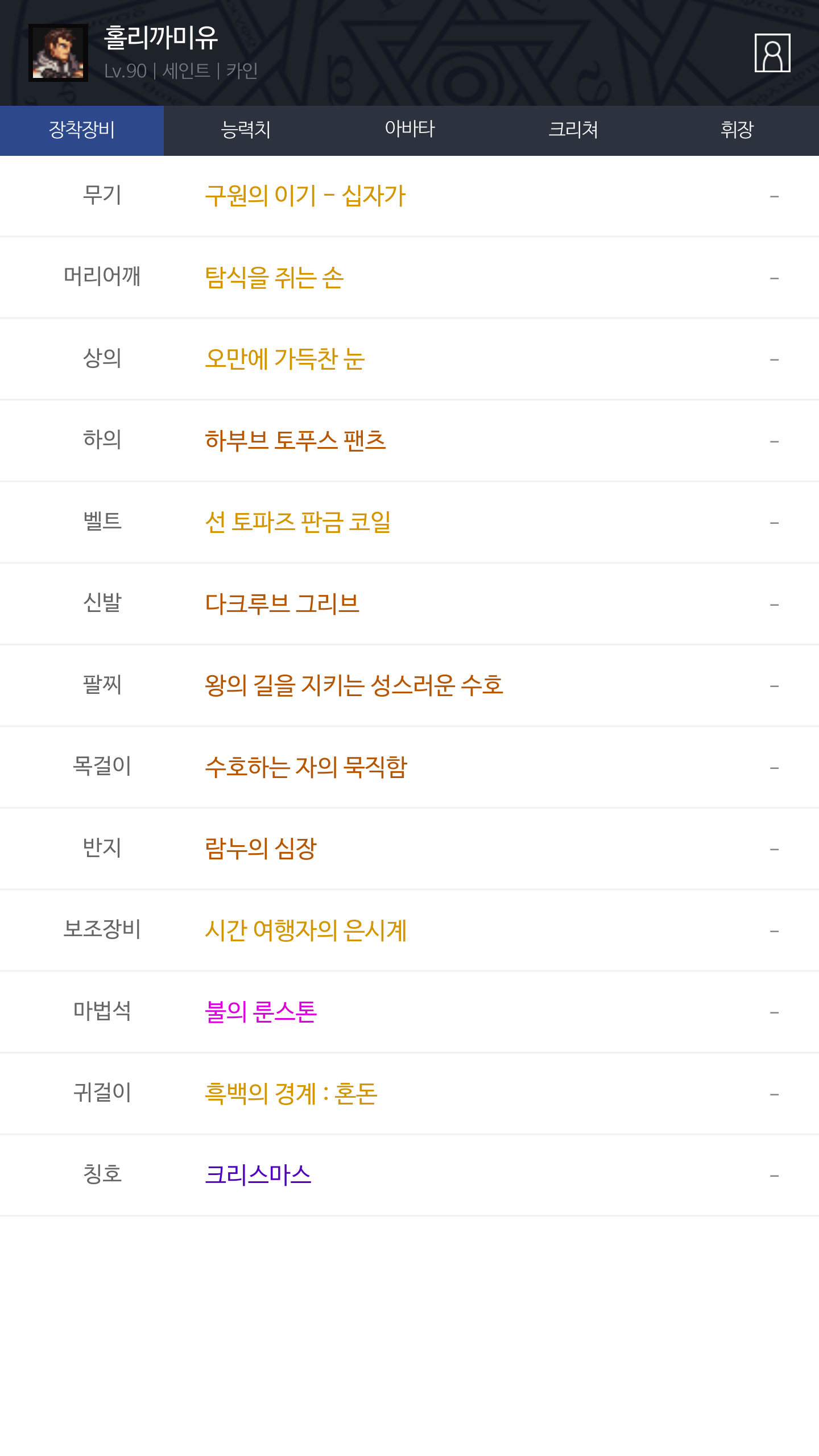This screenshot has width=819, height=1456.
Task: Open earring 흑백의 경계 : 혼돈
Action: (291, 1094)
